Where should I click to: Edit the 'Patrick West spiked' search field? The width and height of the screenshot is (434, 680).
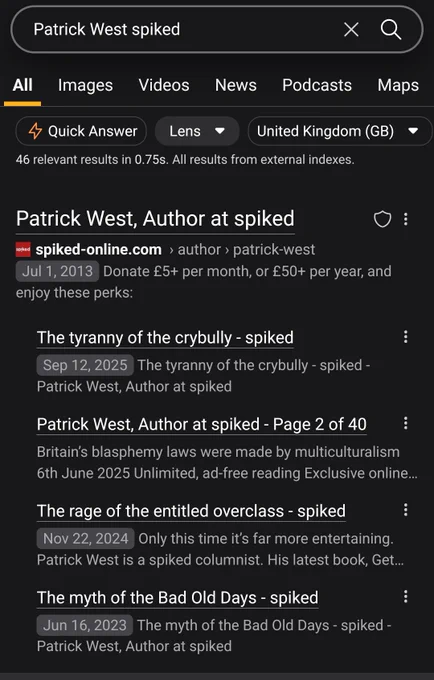point(182,29)
